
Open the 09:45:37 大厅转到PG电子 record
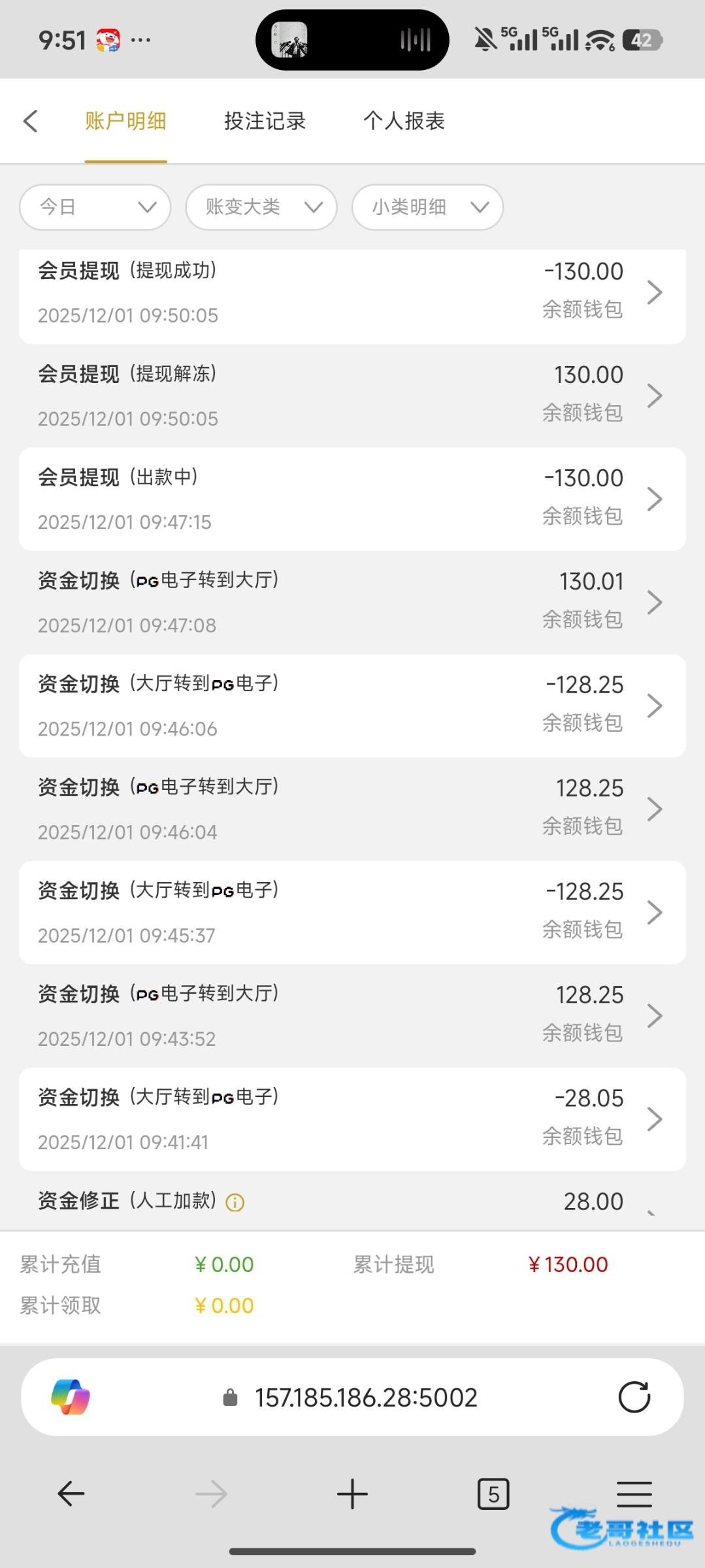352,912
